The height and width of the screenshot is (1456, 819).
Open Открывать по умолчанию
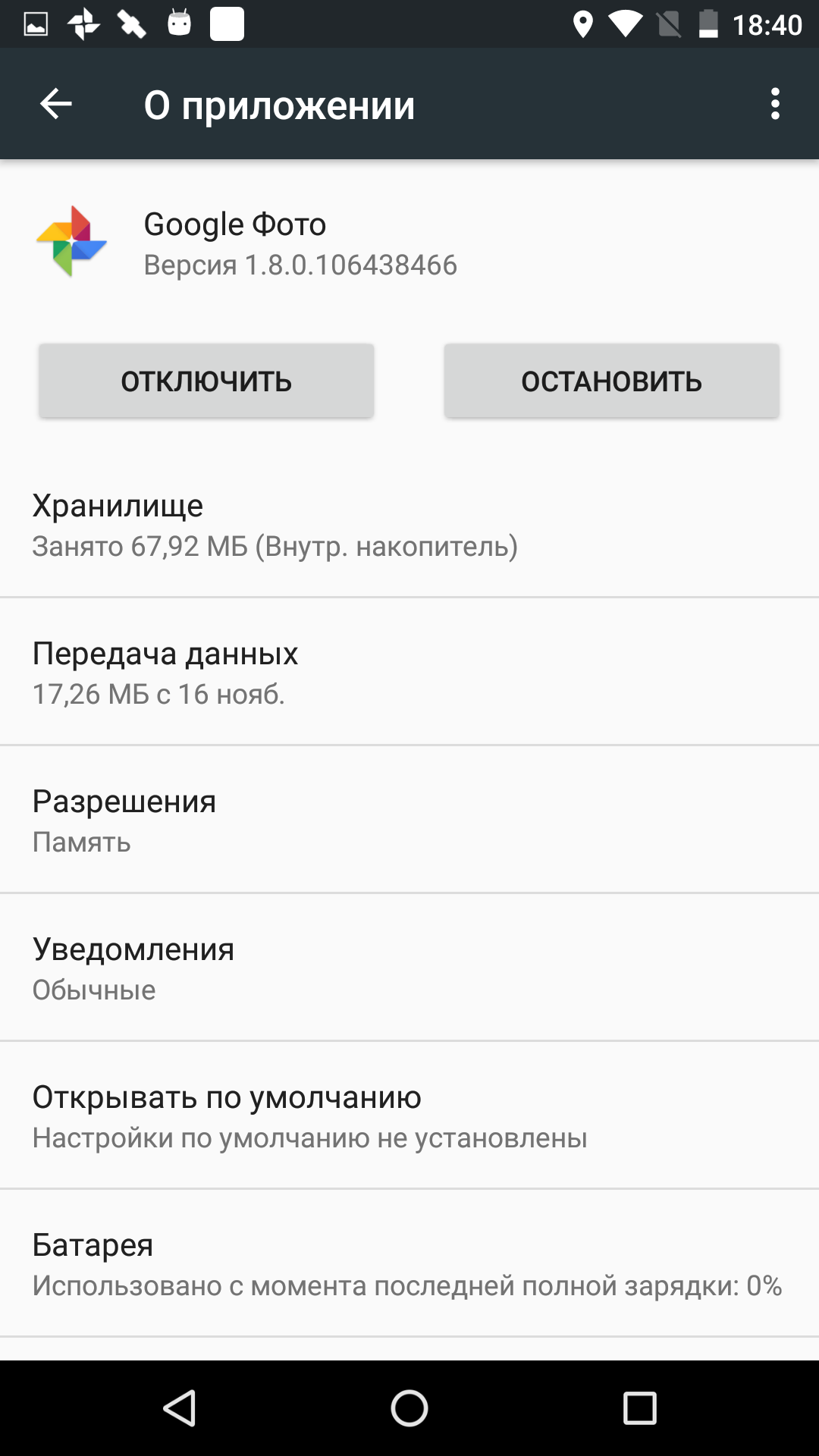click(x=409, y=1116)
